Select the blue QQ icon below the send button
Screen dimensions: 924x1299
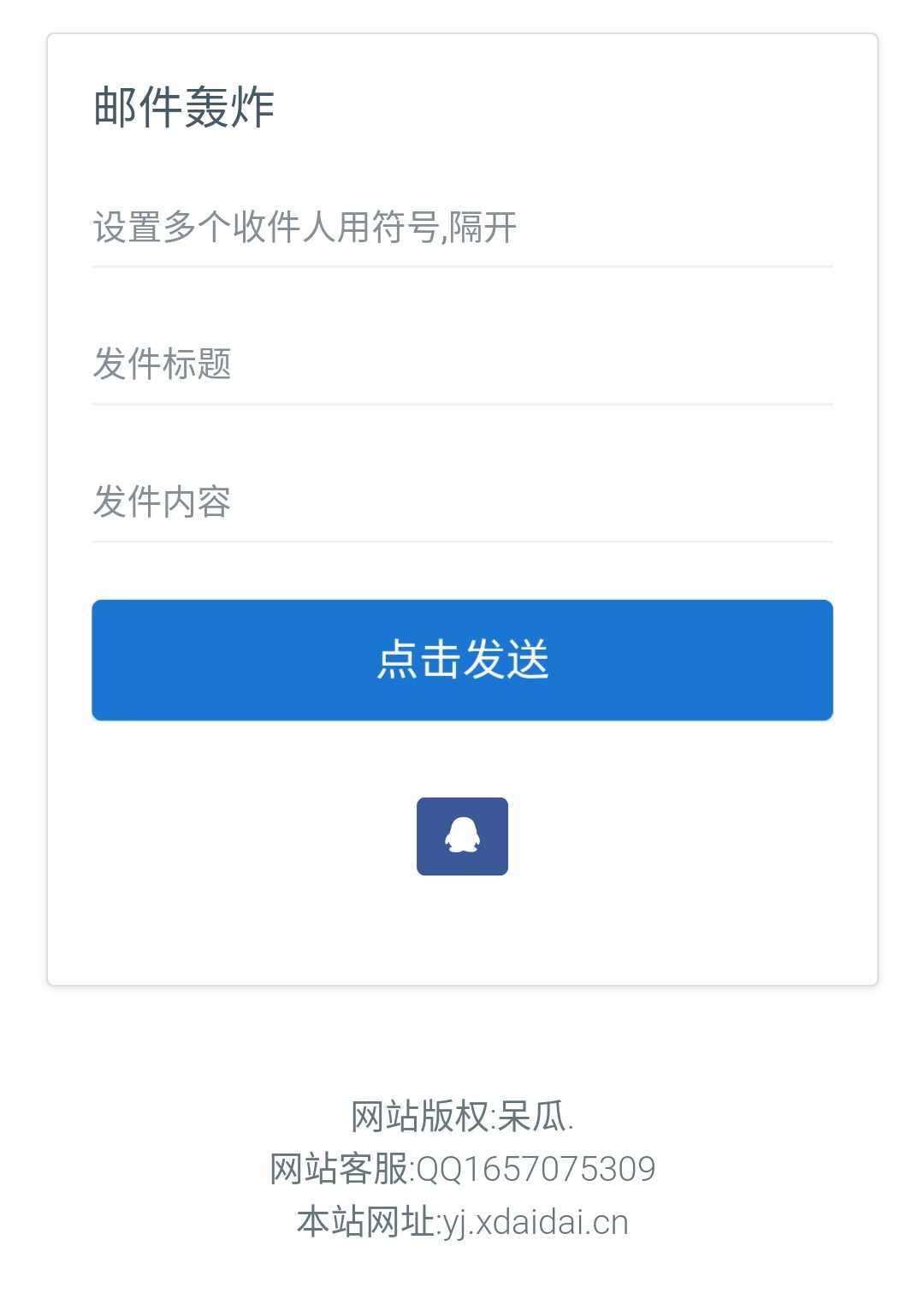(x=462, y=836)
